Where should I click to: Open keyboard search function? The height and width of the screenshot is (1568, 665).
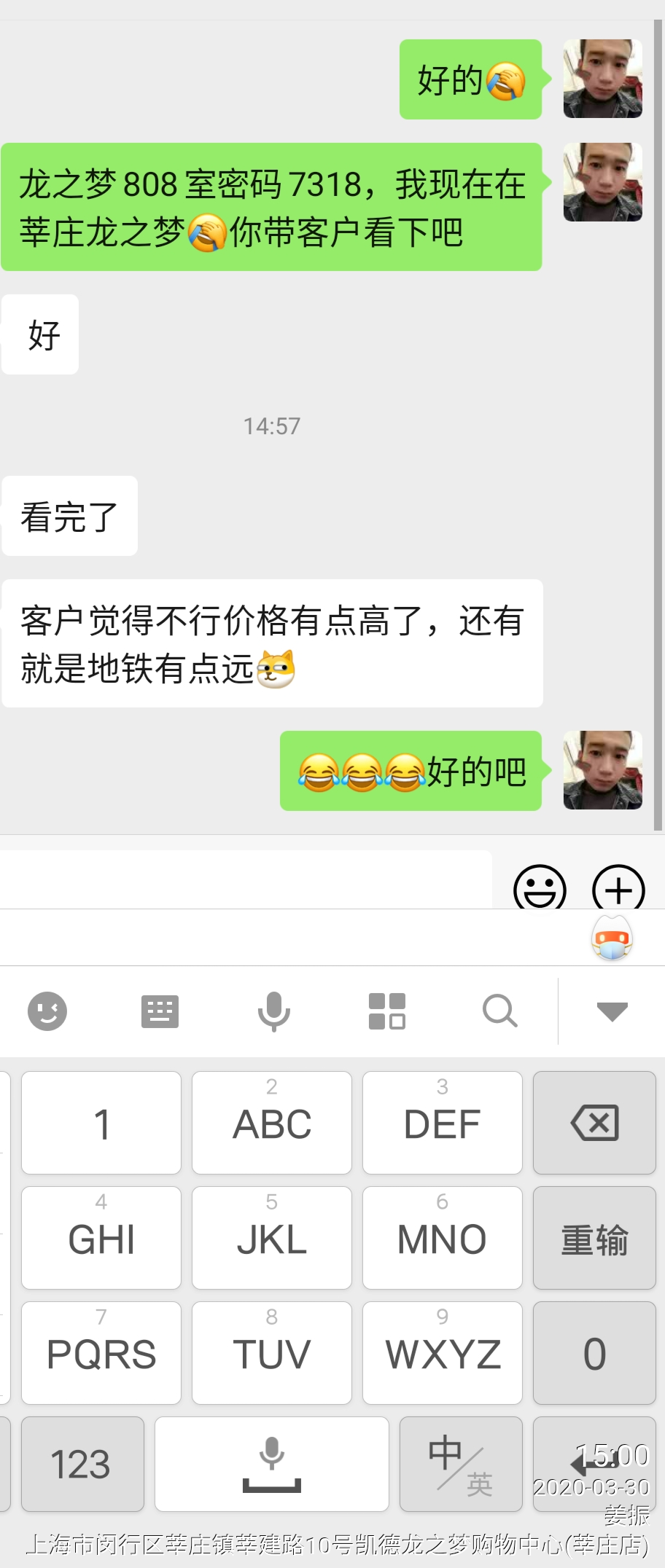pos(500,1011)
